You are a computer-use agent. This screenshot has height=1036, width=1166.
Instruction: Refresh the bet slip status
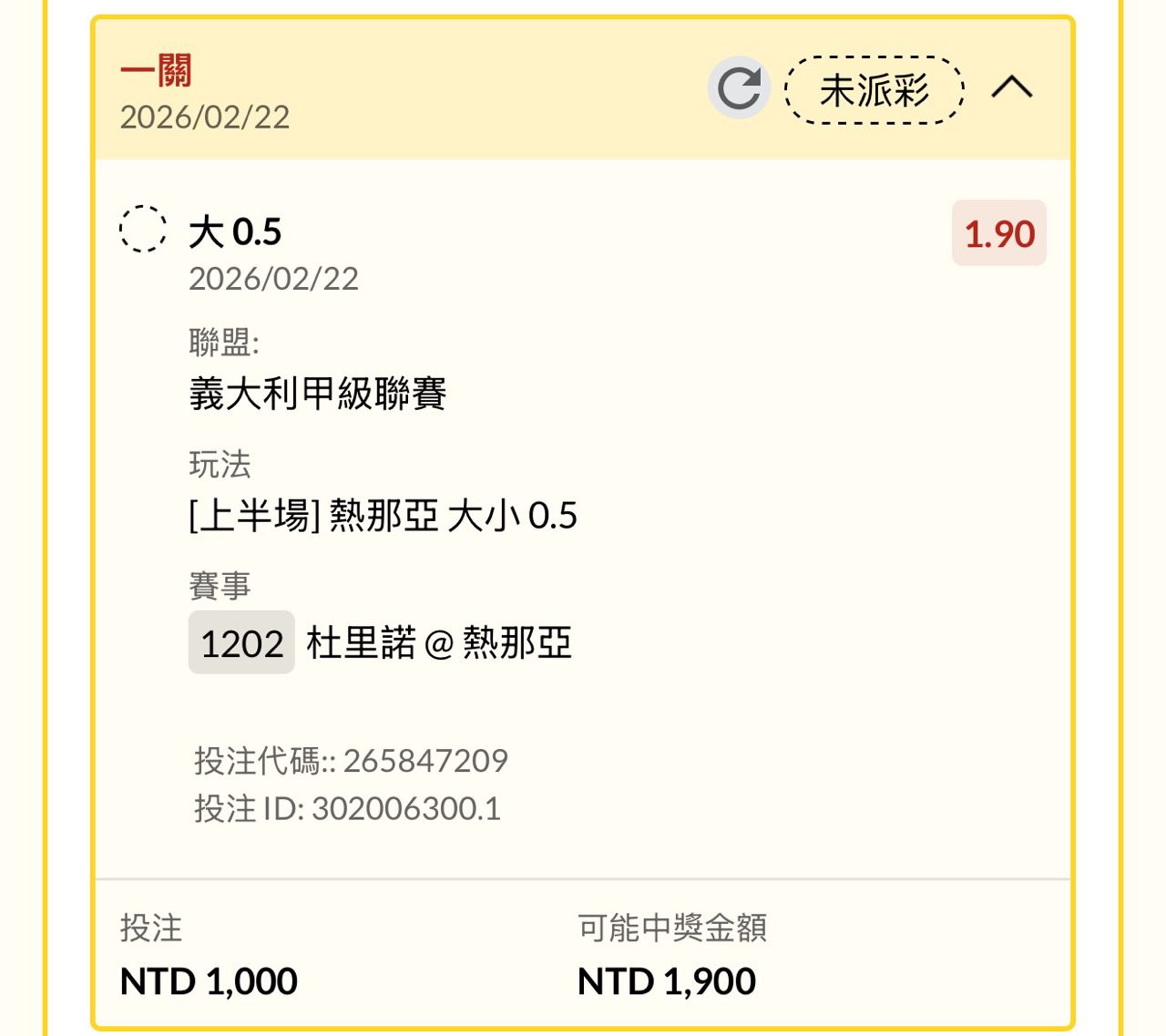[739, 88]
